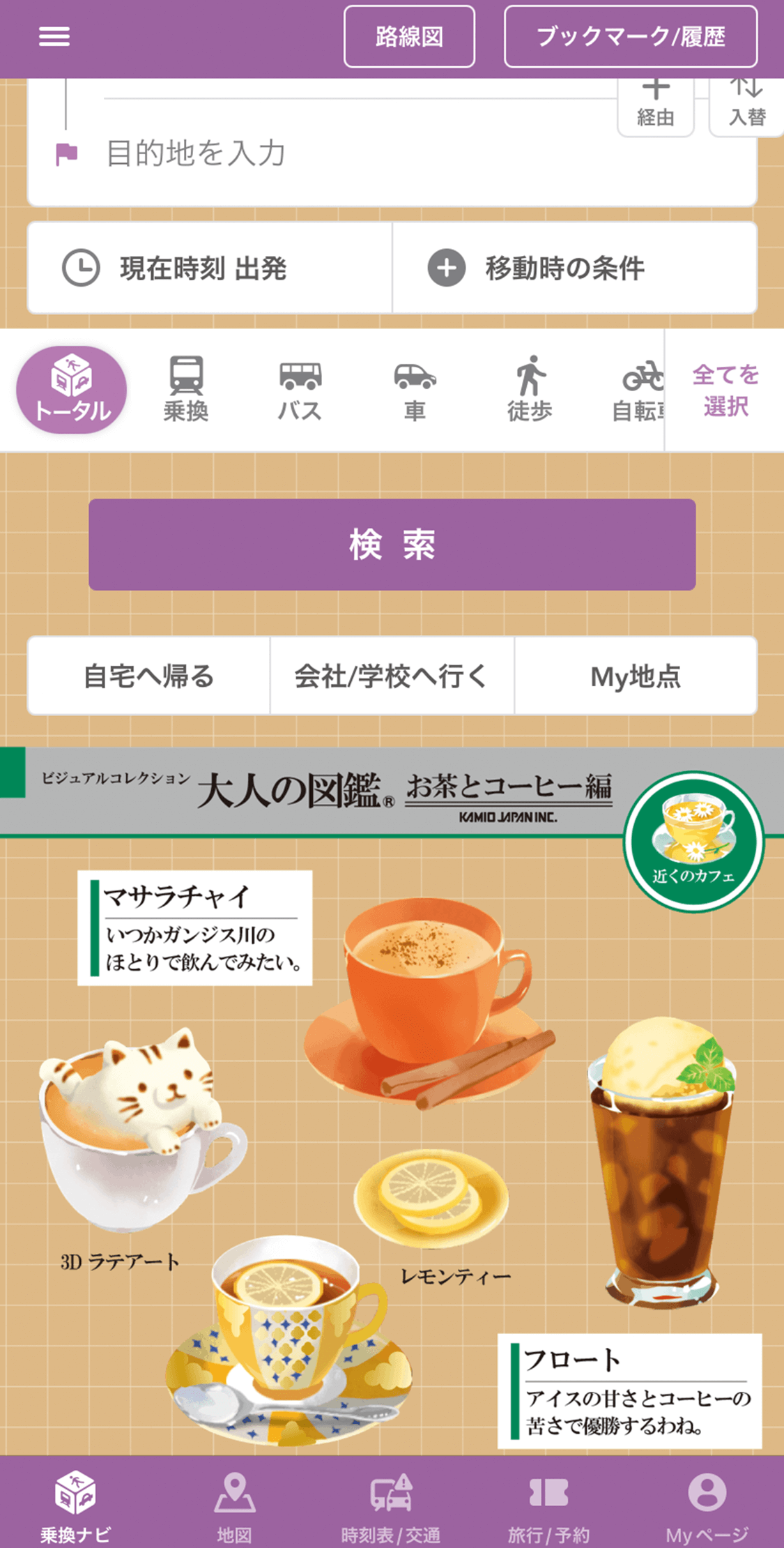Select the 乗換 train transfer mode
The image size is (784, 1548).
click(186, 390)
